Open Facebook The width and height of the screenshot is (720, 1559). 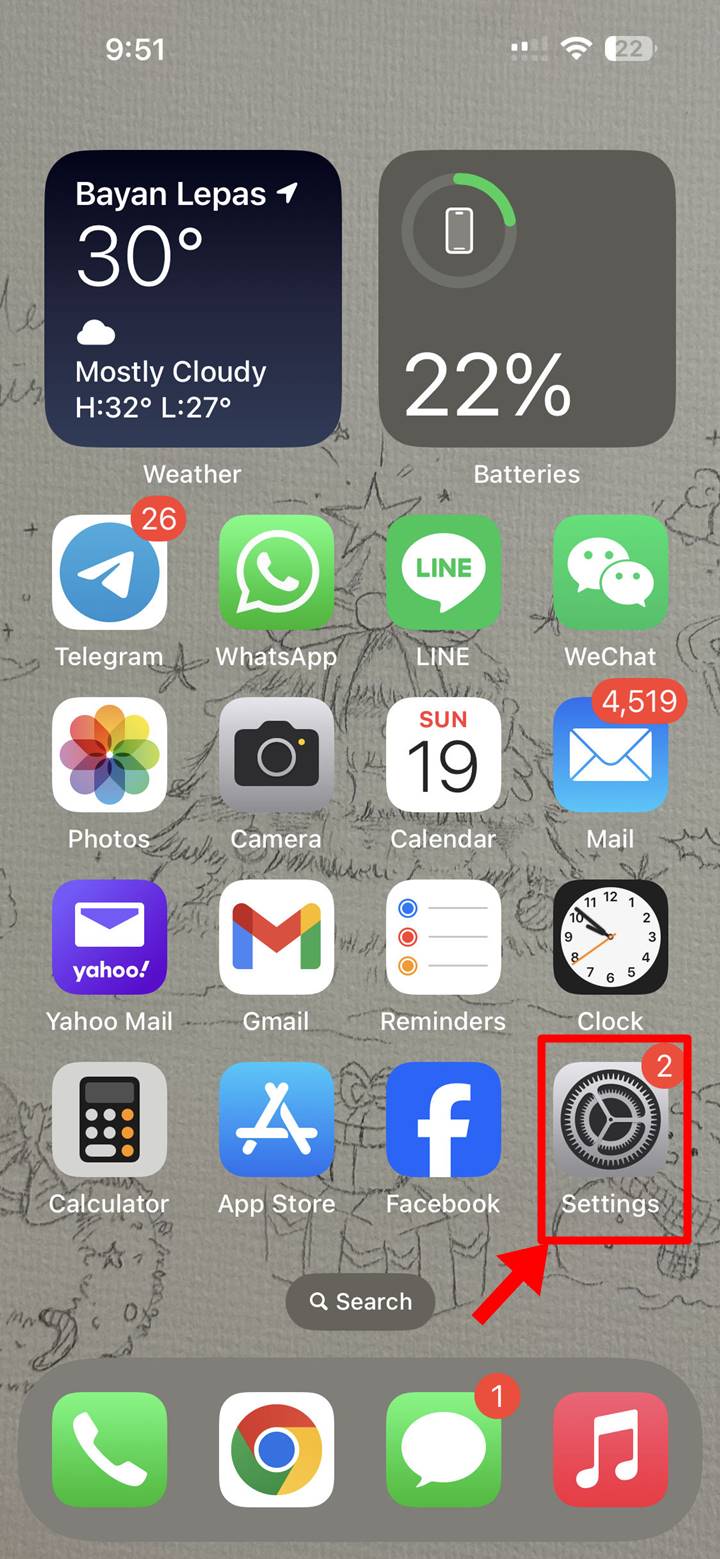tap(443, 1120)
